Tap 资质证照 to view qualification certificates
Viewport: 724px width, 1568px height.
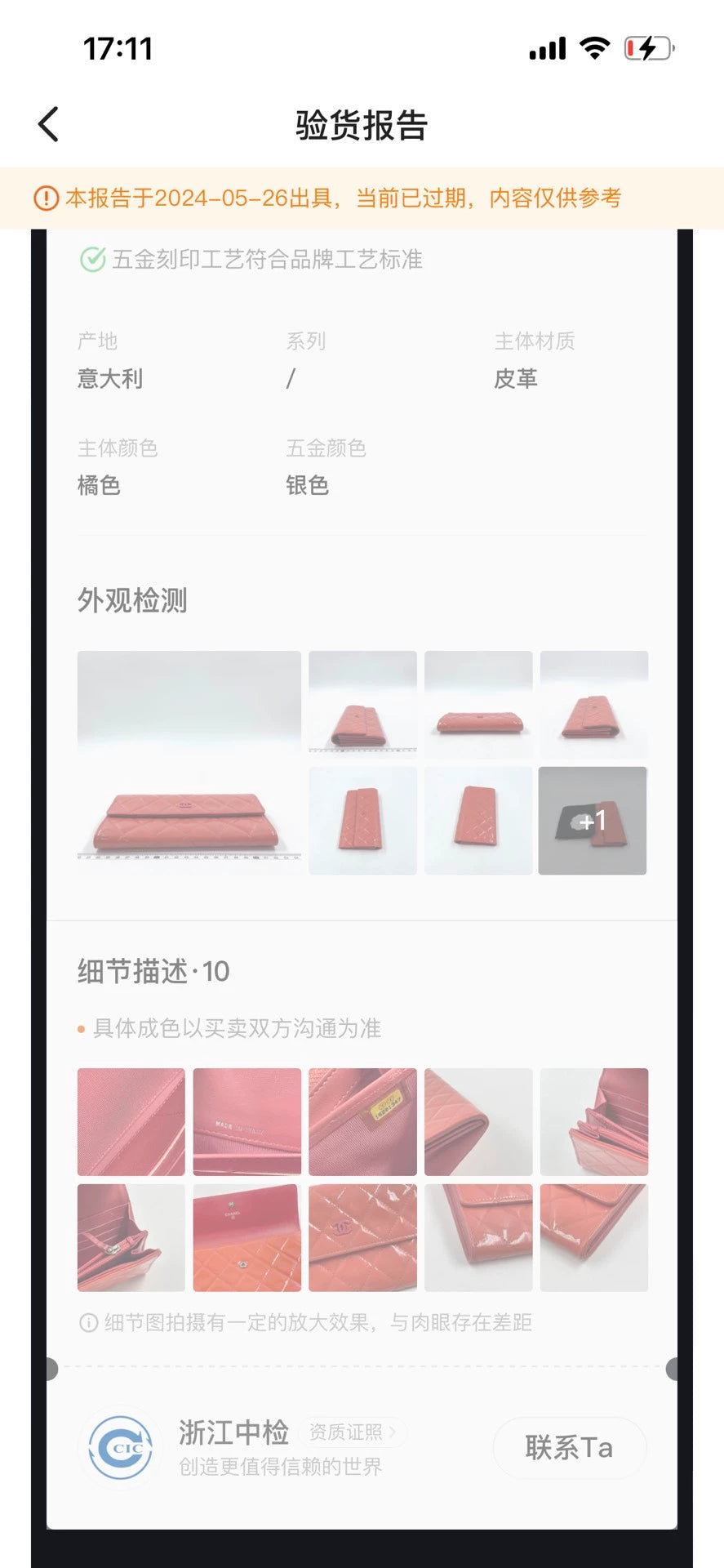(353, 1432)
